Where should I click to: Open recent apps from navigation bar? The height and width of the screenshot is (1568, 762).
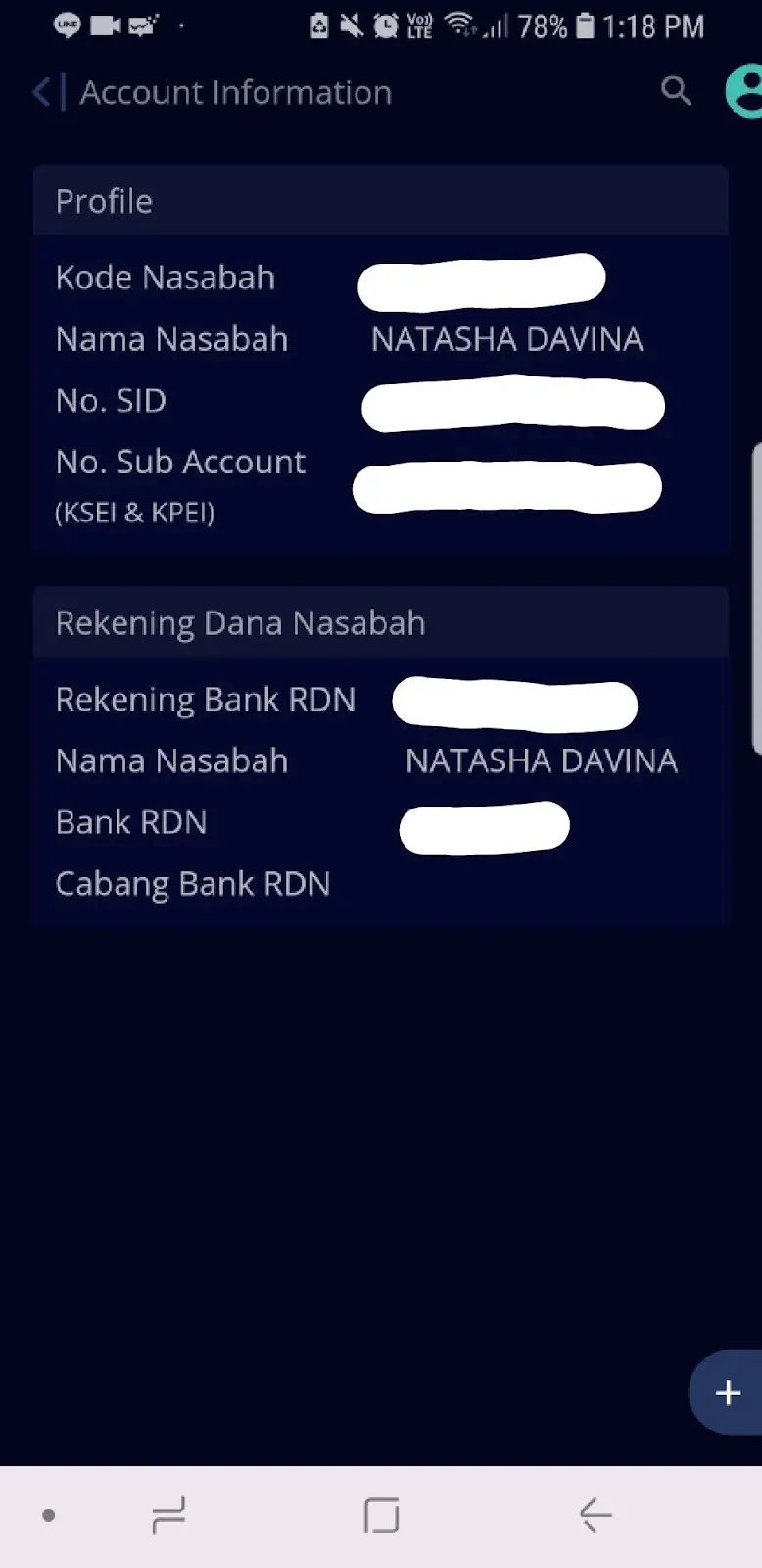pyautogui.click(x=168, y=1515)
